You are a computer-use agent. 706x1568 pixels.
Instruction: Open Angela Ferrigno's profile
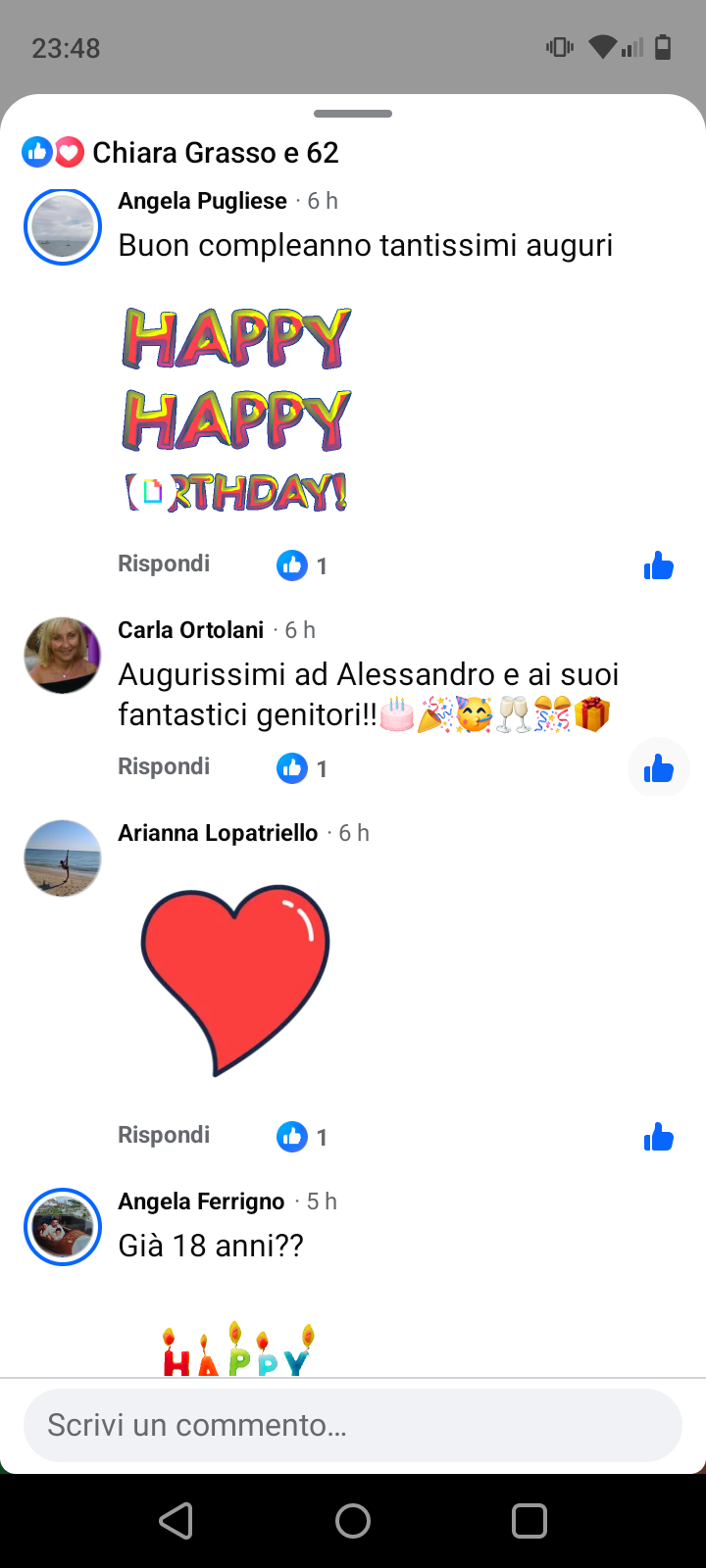201,1201
